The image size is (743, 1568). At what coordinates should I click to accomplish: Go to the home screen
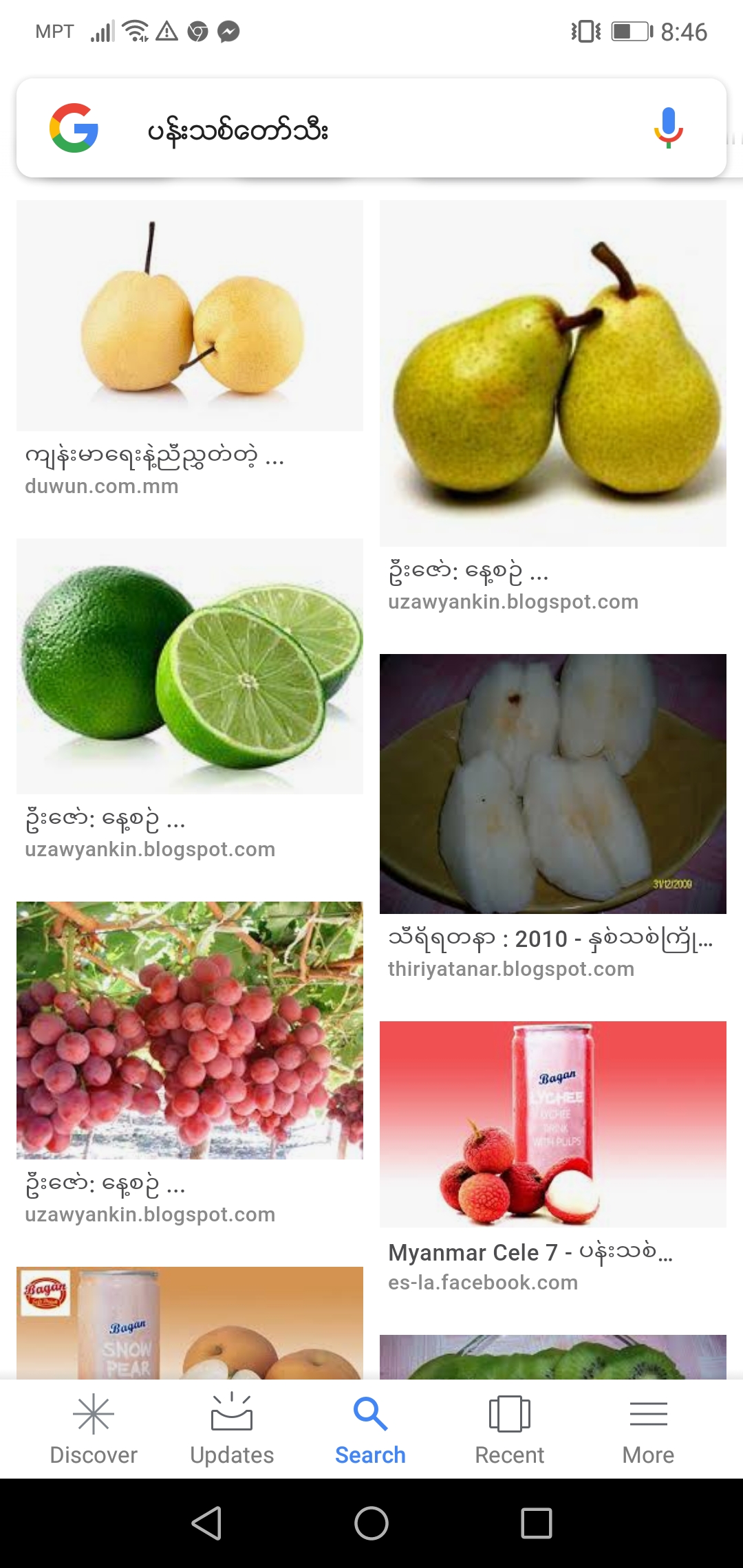coord(371,1523)
